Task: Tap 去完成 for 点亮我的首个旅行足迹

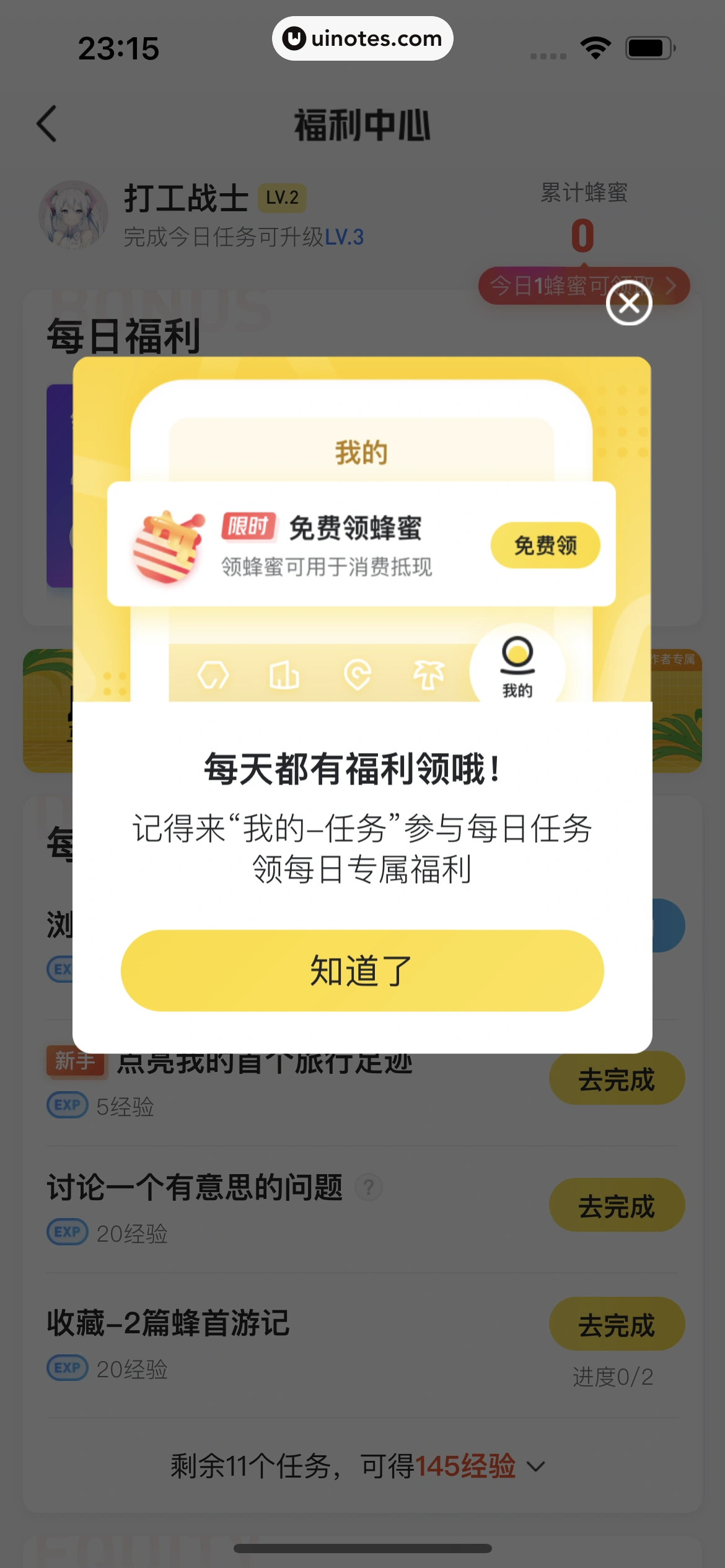Action: (616, 1079)
